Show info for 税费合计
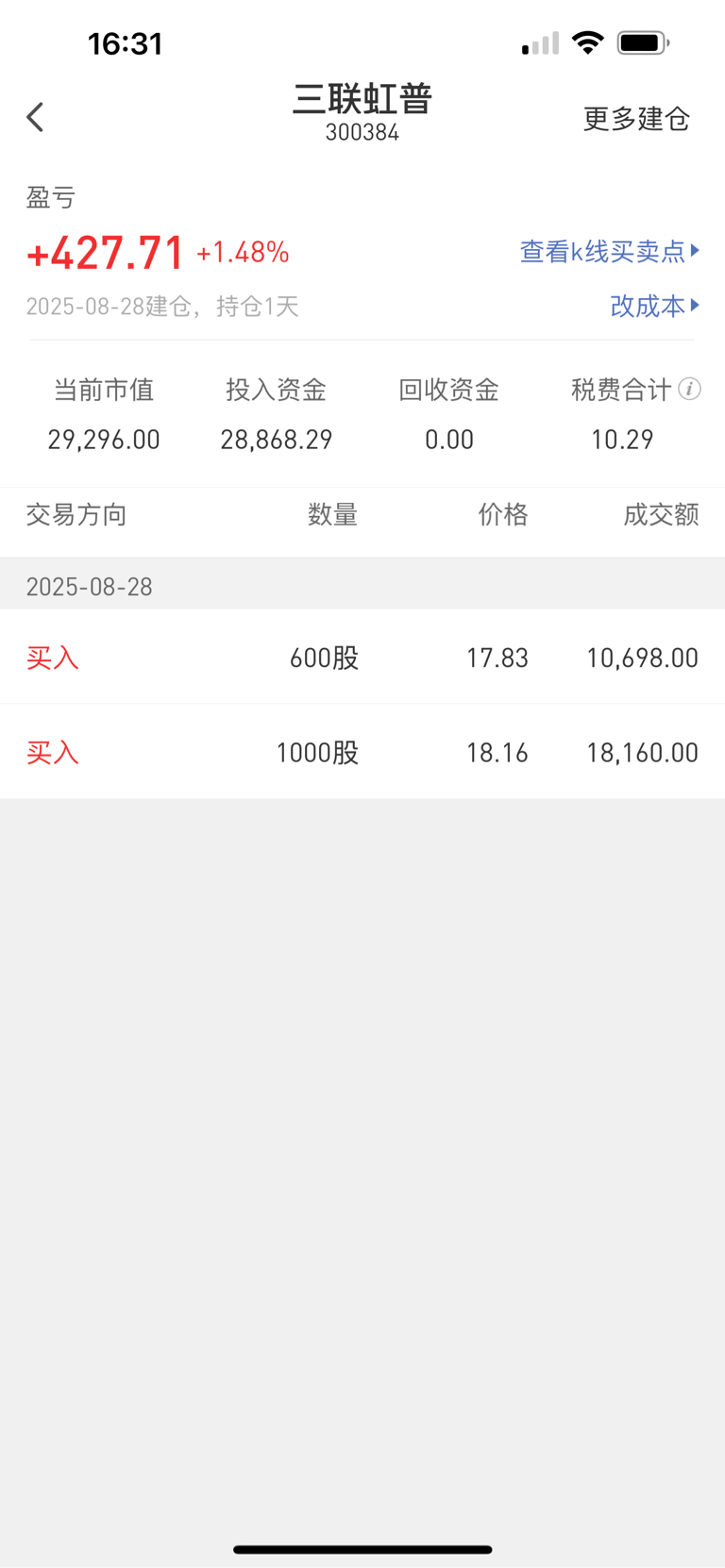This screenshot has width=725, height=1568. tap(690, 389)
